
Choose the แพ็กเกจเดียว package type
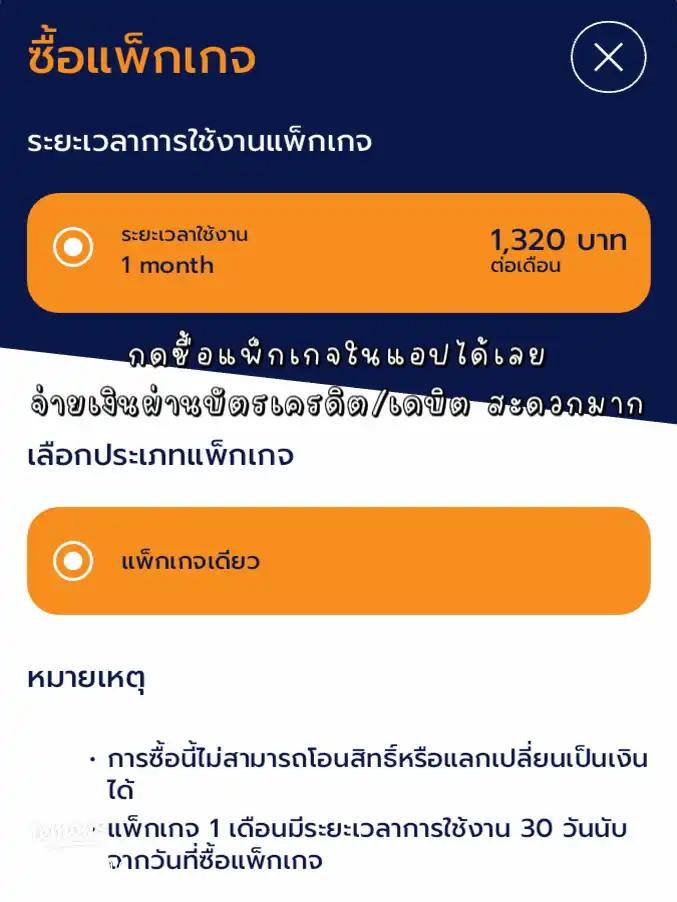pyautogui.click(x=73, y=561)
